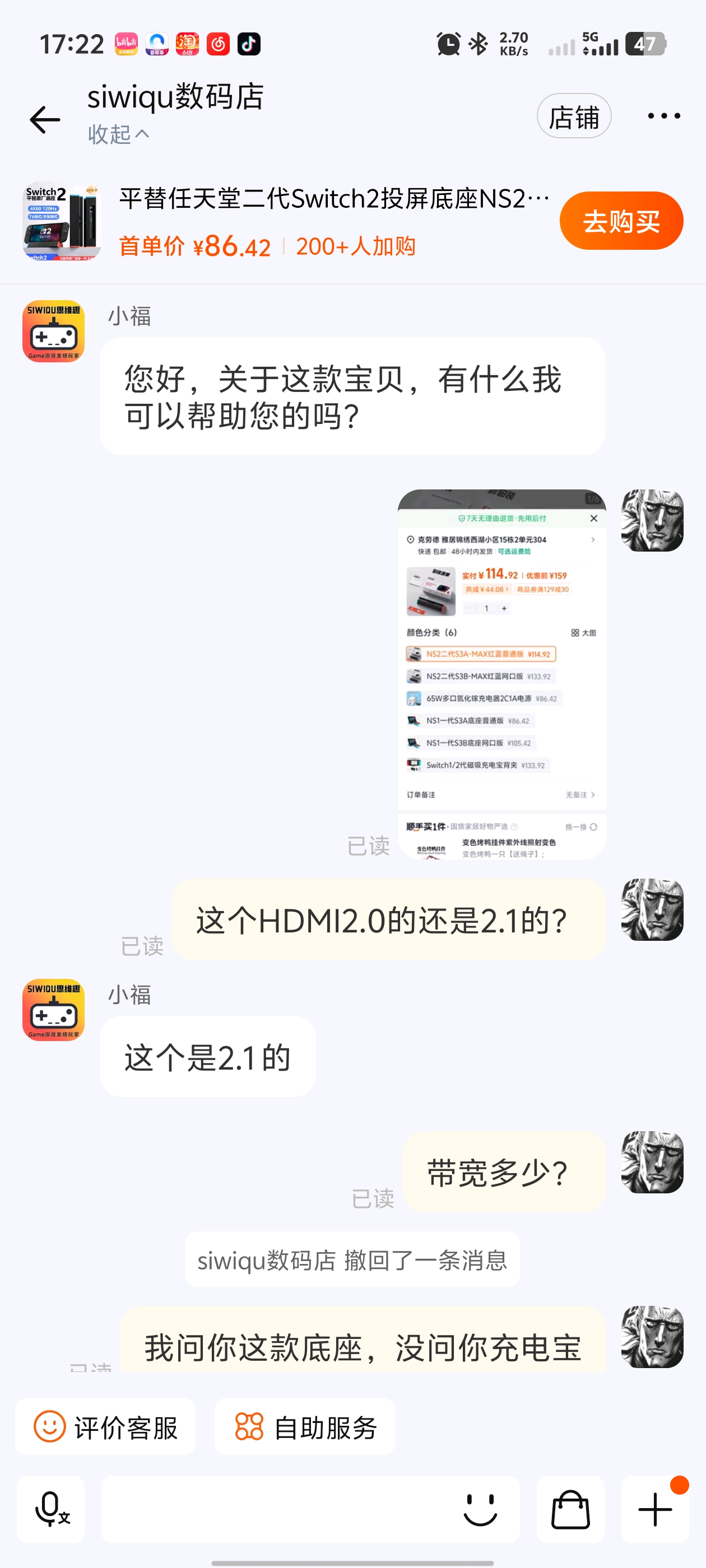Open the shopping bag product picker
This screenshot has height=1568, width=706.
point(570,1510)
